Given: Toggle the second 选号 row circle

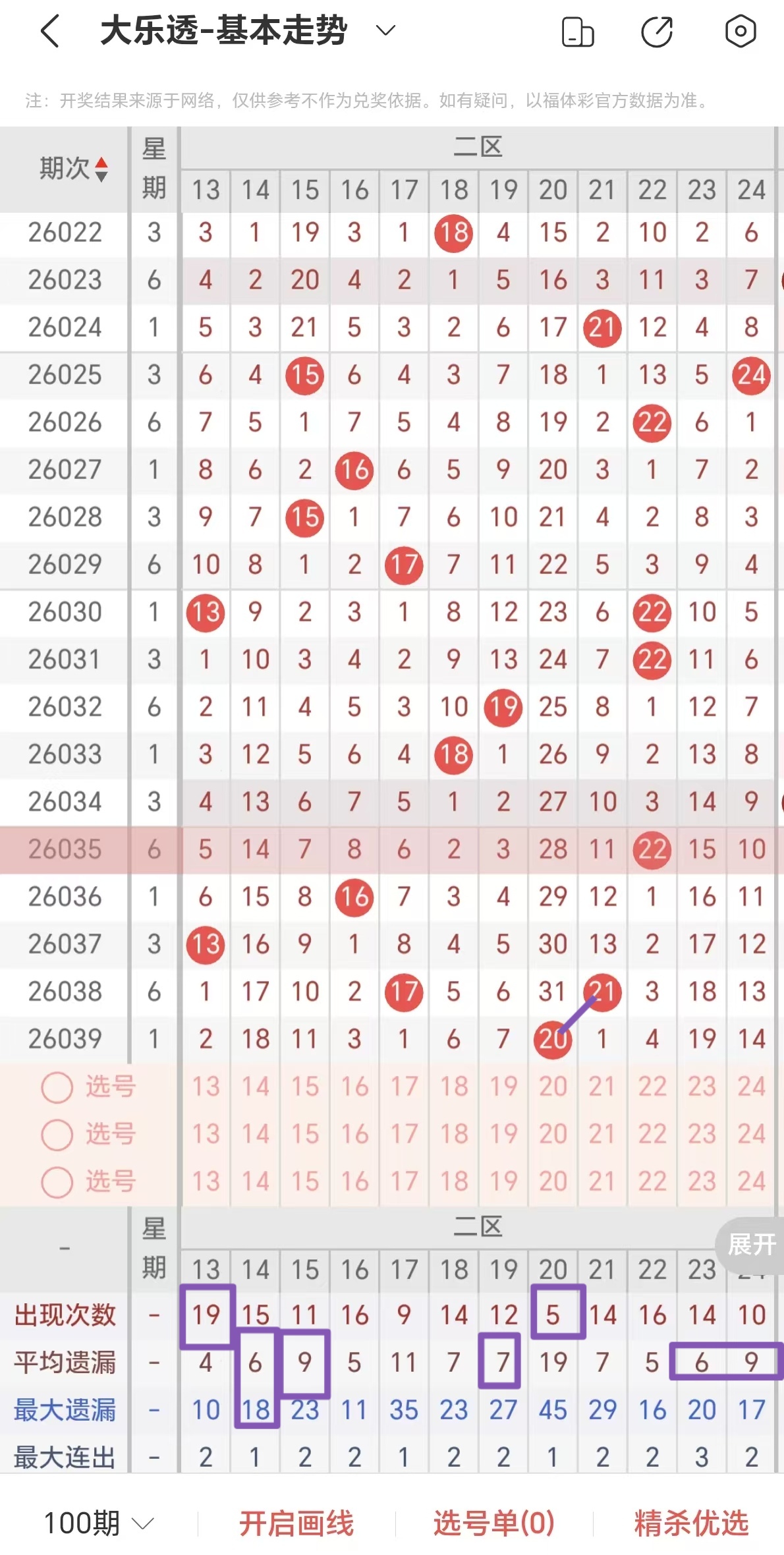Looking at the screenshot, I should coord(56,1135).
